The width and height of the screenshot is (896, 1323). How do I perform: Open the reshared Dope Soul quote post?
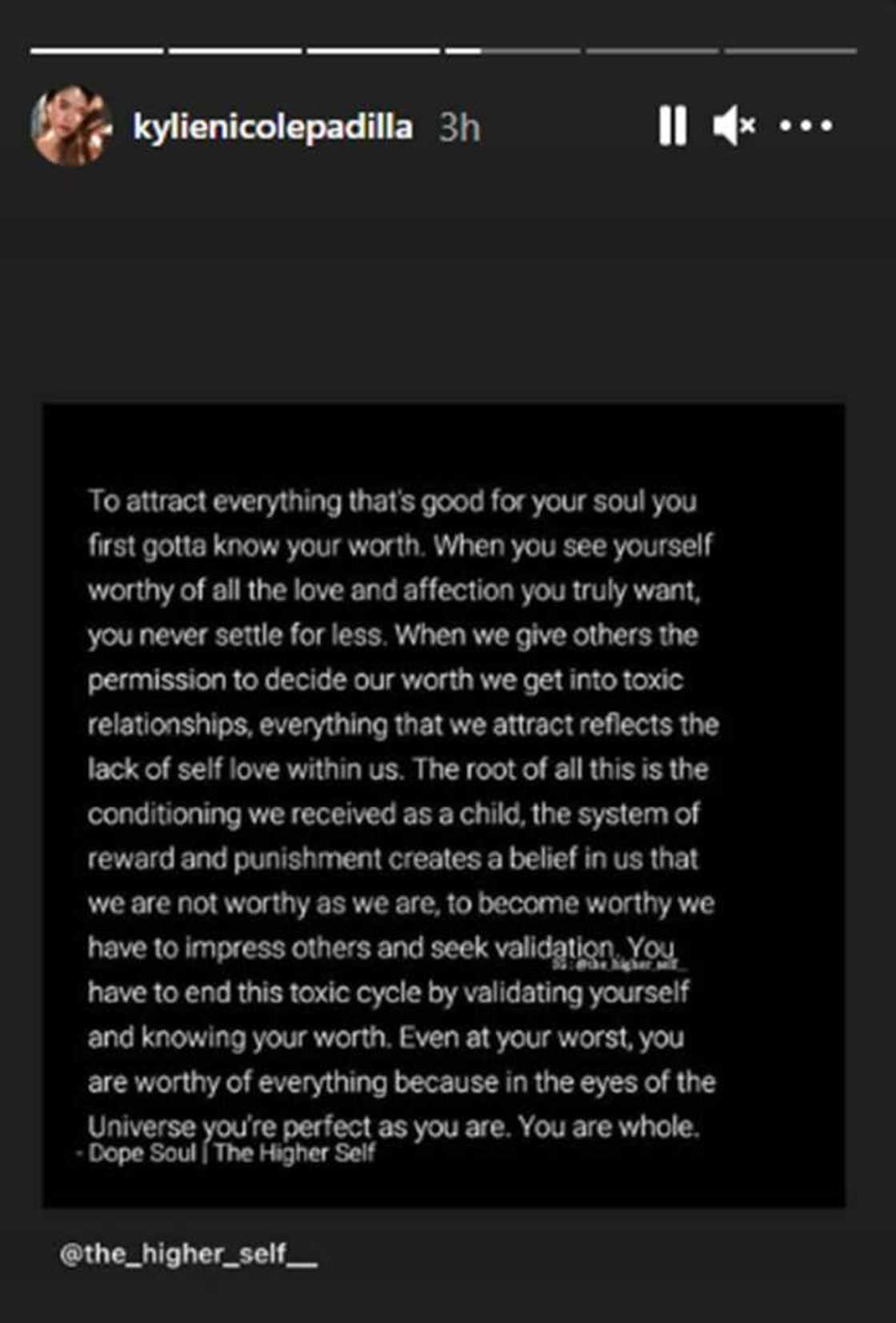point(443,805)
